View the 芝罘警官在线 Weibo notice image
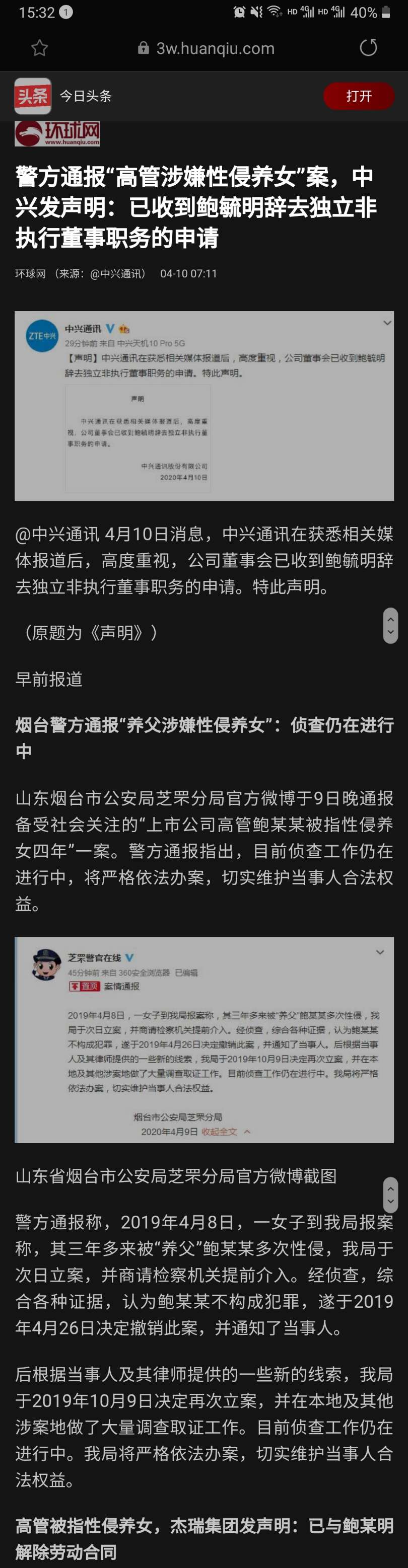Screen dimensions: 408x1568 204,1039
